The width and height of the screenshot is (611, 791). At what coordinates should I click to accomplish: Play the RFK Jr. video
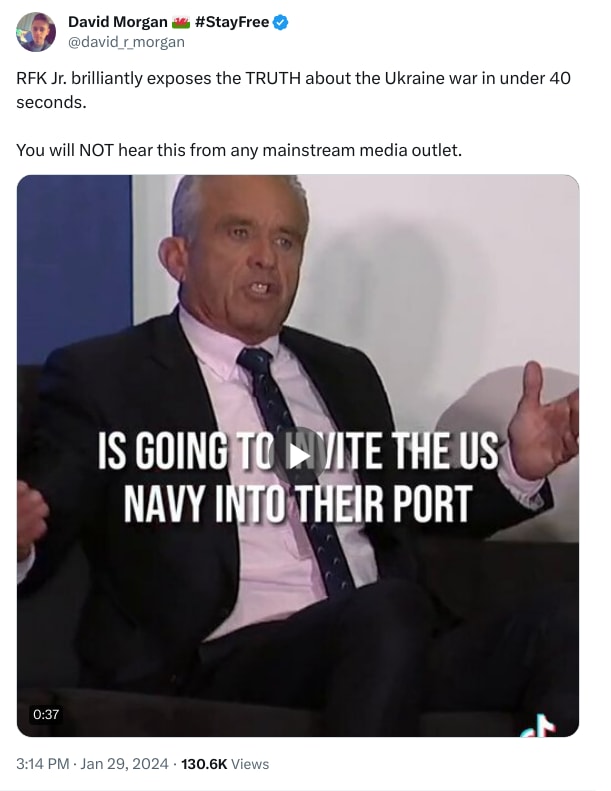pyautogui.click(x=299, y=456)
